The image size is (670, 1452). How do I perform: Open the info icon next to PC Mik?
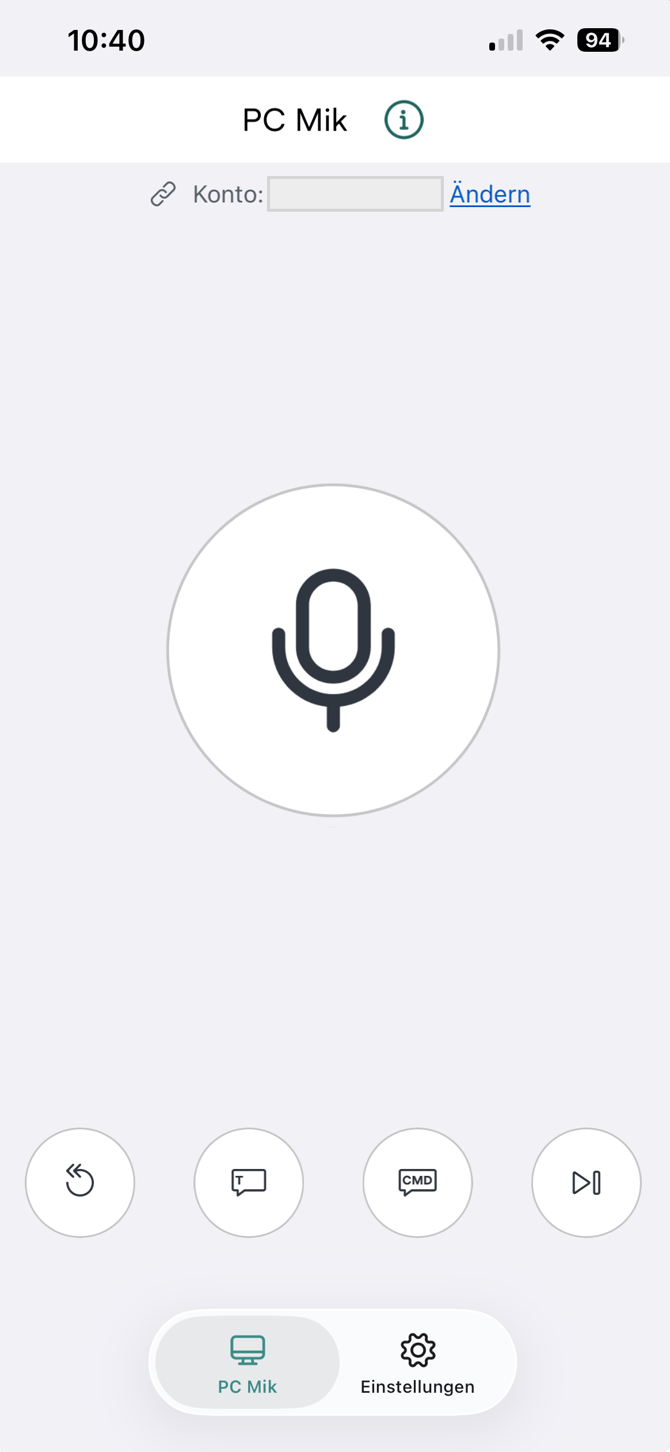coord(404,120)
